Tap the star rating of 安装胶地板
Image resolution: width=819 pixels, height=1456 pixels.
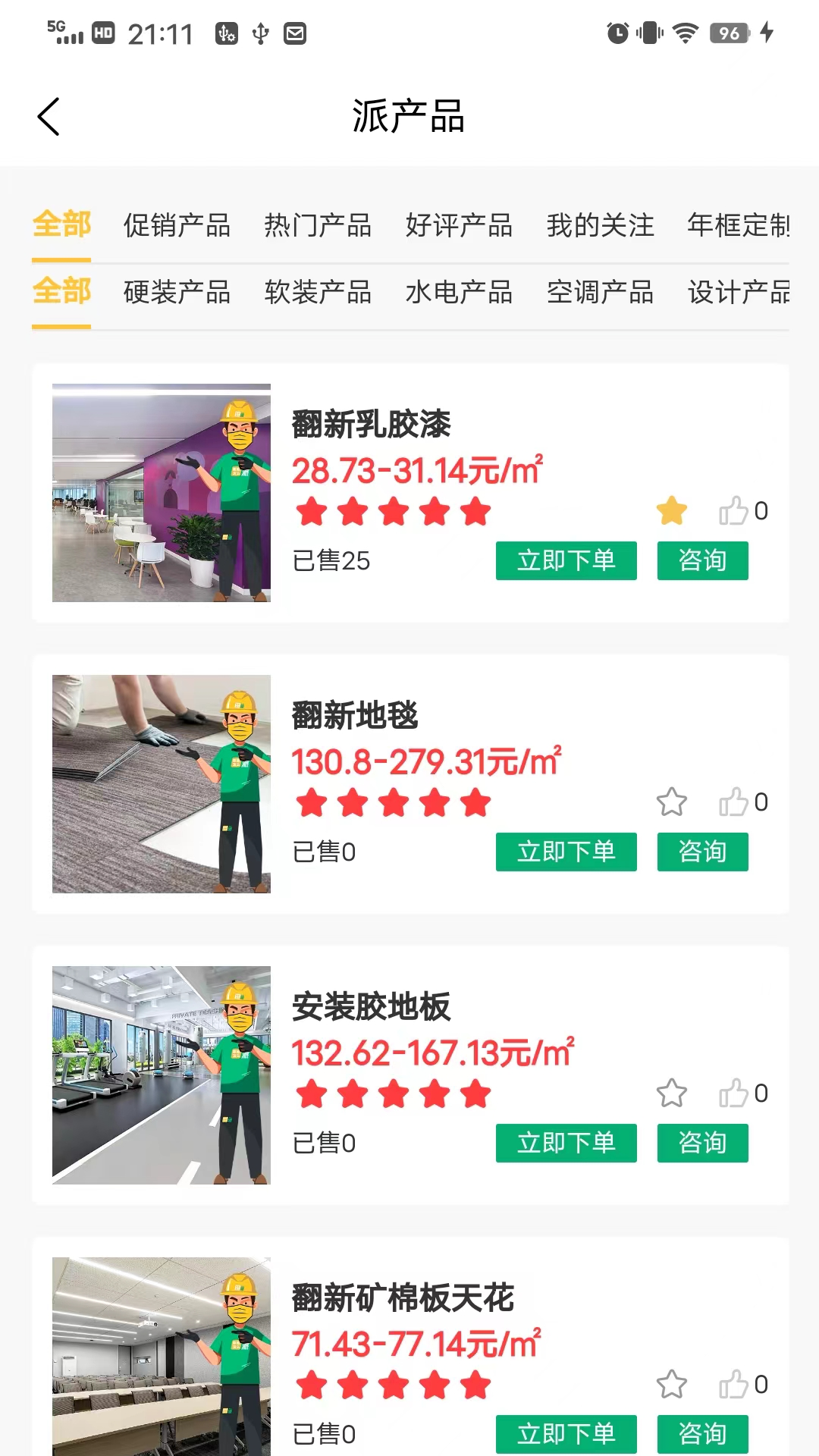(x=391, y=1092)
